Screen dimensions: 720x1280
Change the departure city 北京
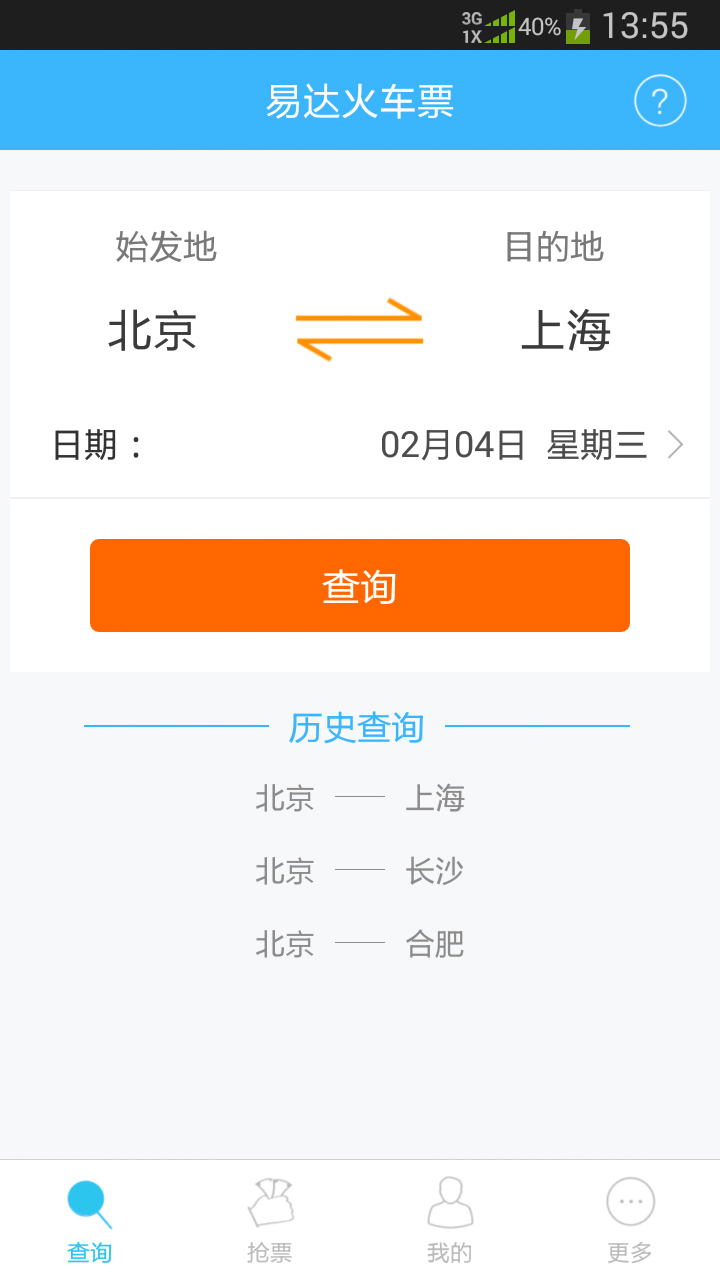(153, 330)
